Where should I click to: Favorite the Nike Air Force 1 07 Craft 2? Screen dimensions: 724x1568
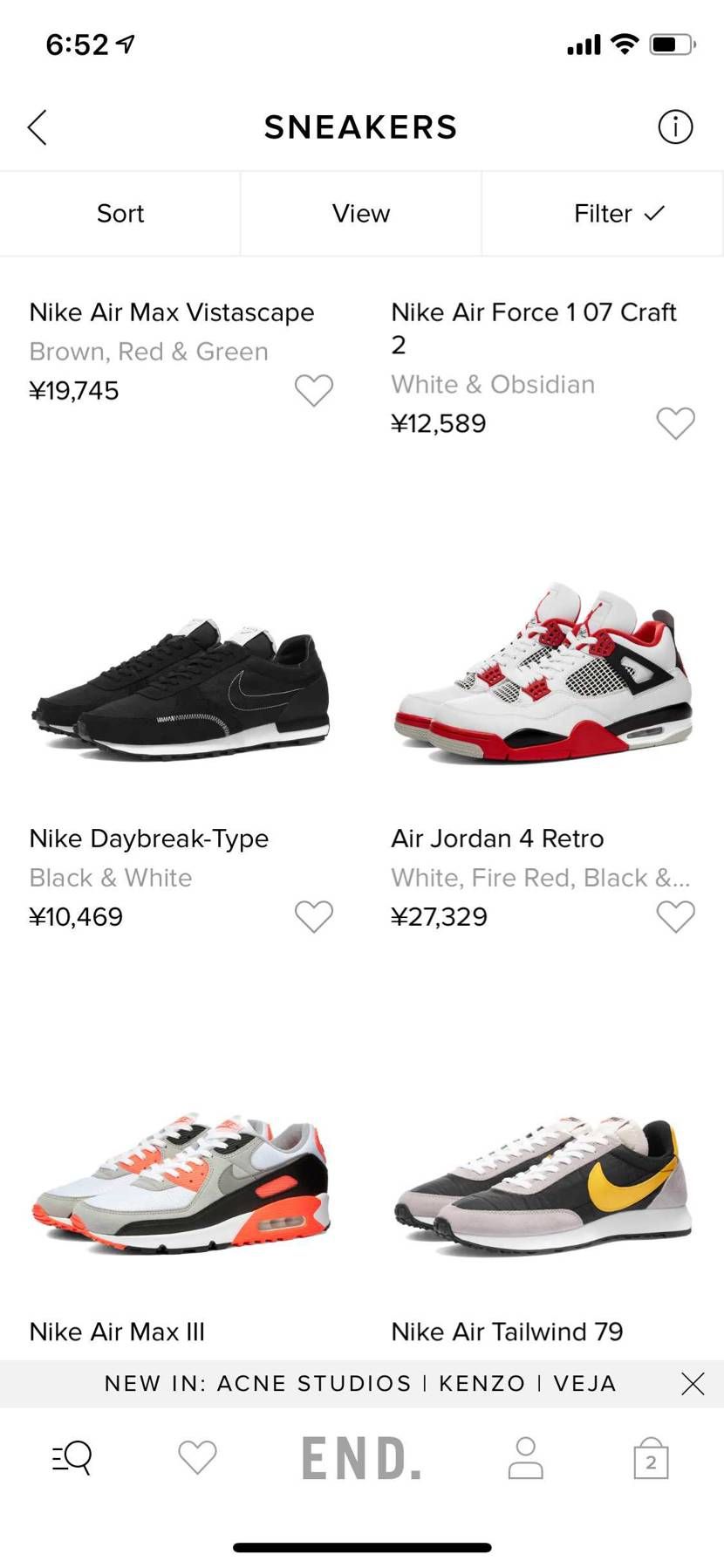click(x=676, y=423)
